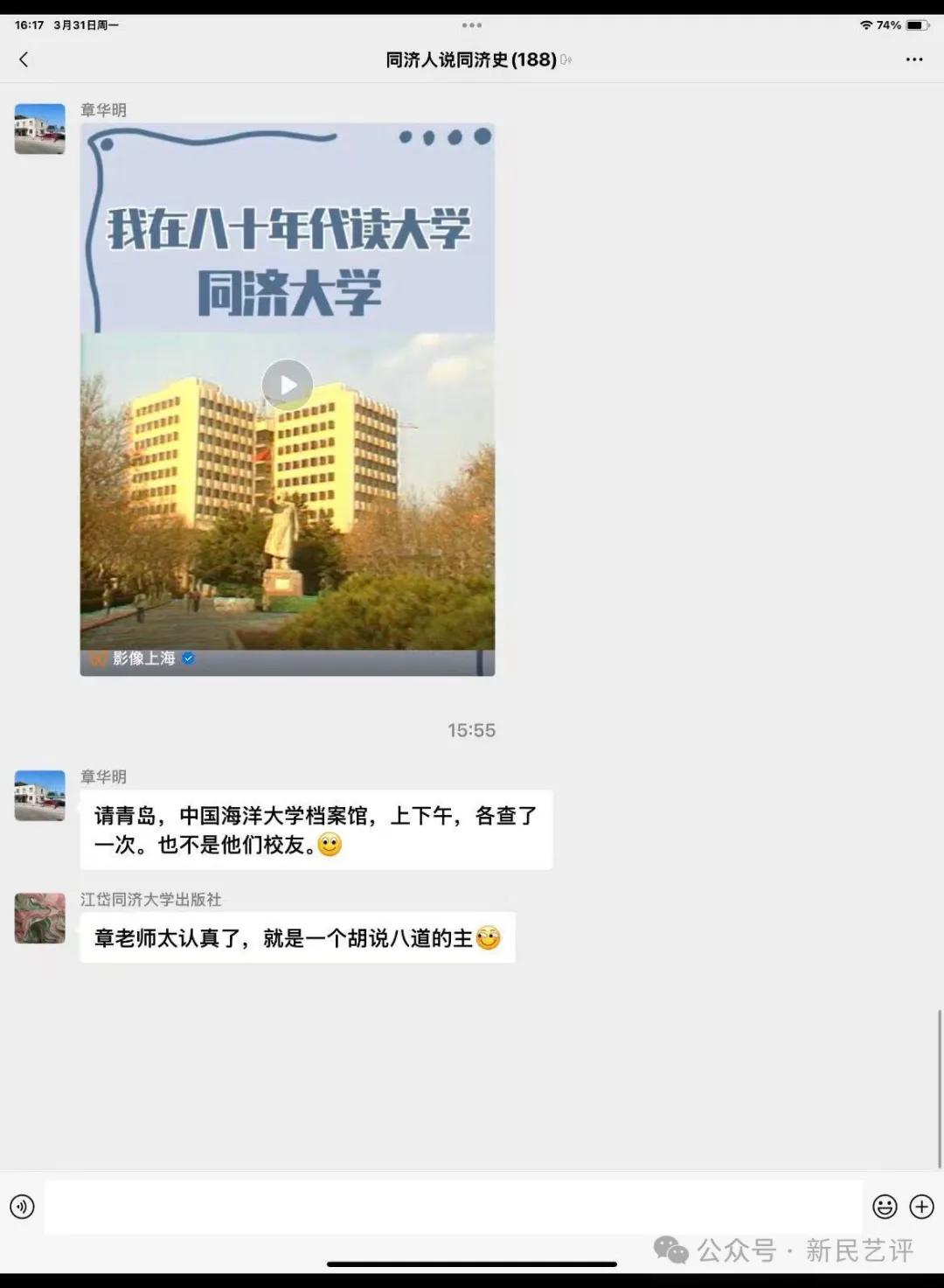944x1288 pixels.
Task: Open the plus attachment menu
Action: [922, 1207]
